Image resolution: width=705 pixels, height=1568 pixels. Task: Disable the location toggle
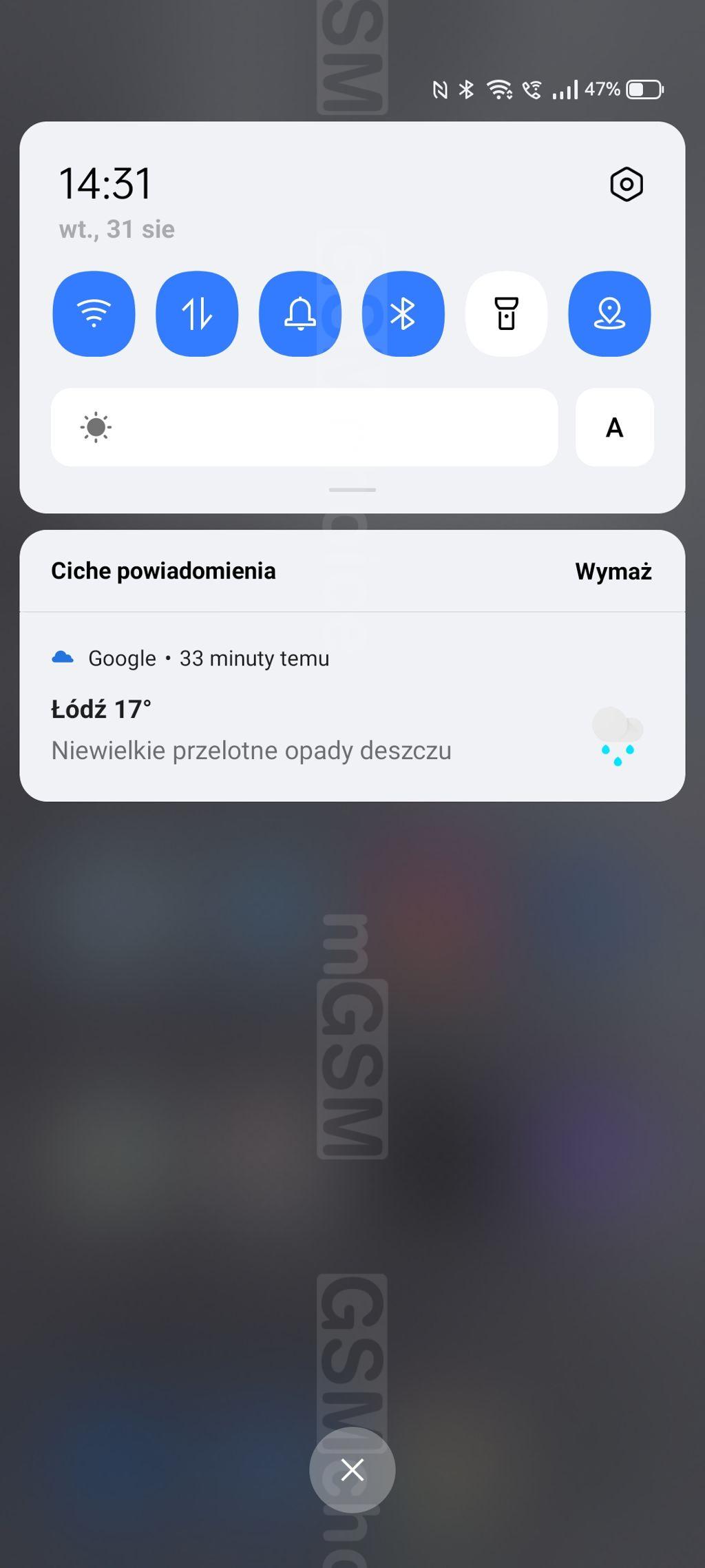pyautogui.click(x=609, y=314)
